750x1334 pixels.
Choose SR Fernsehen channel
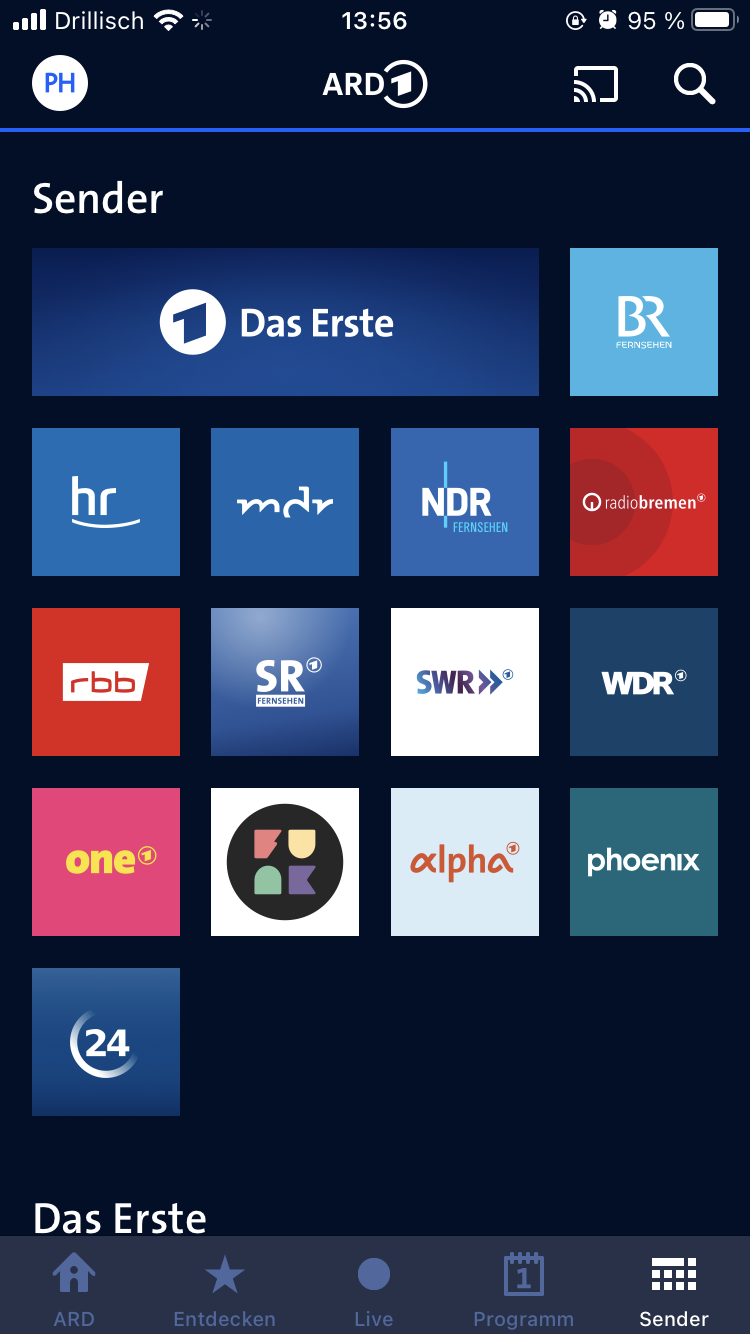(285, 682)
